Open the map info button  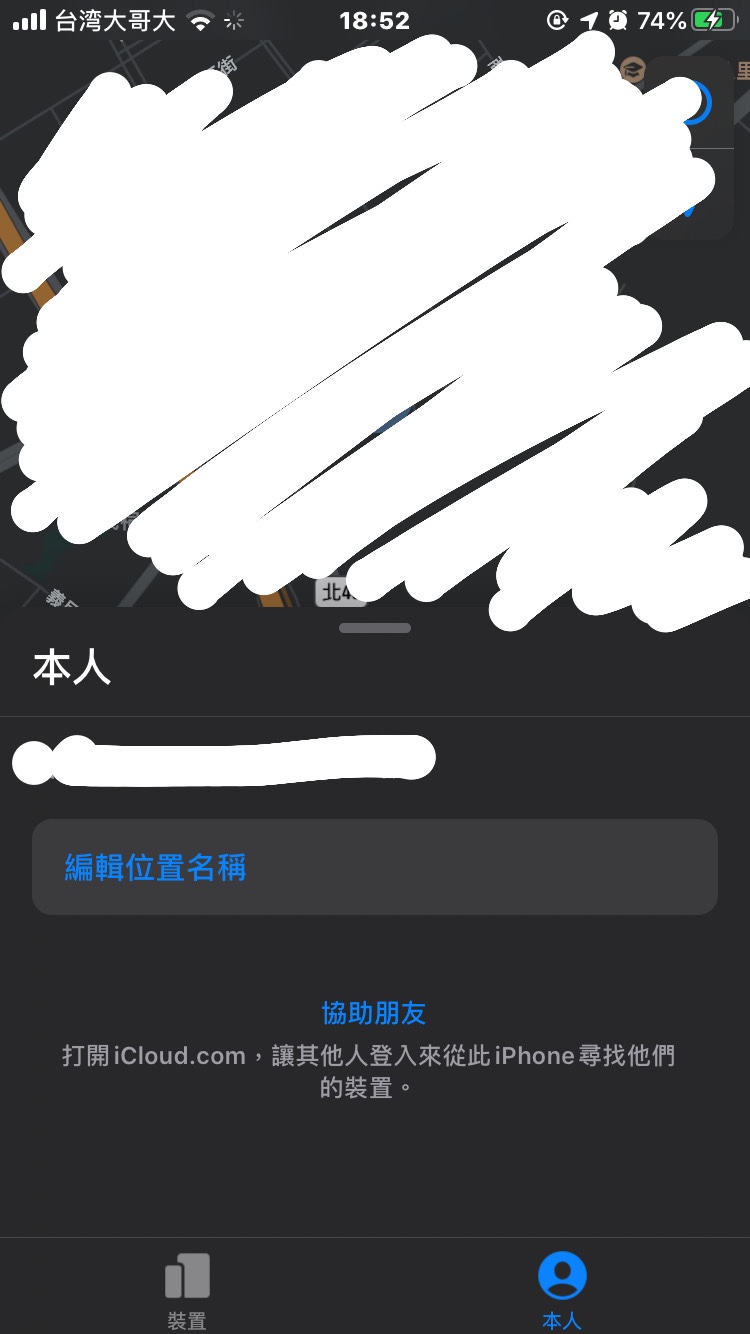[694, 103]
